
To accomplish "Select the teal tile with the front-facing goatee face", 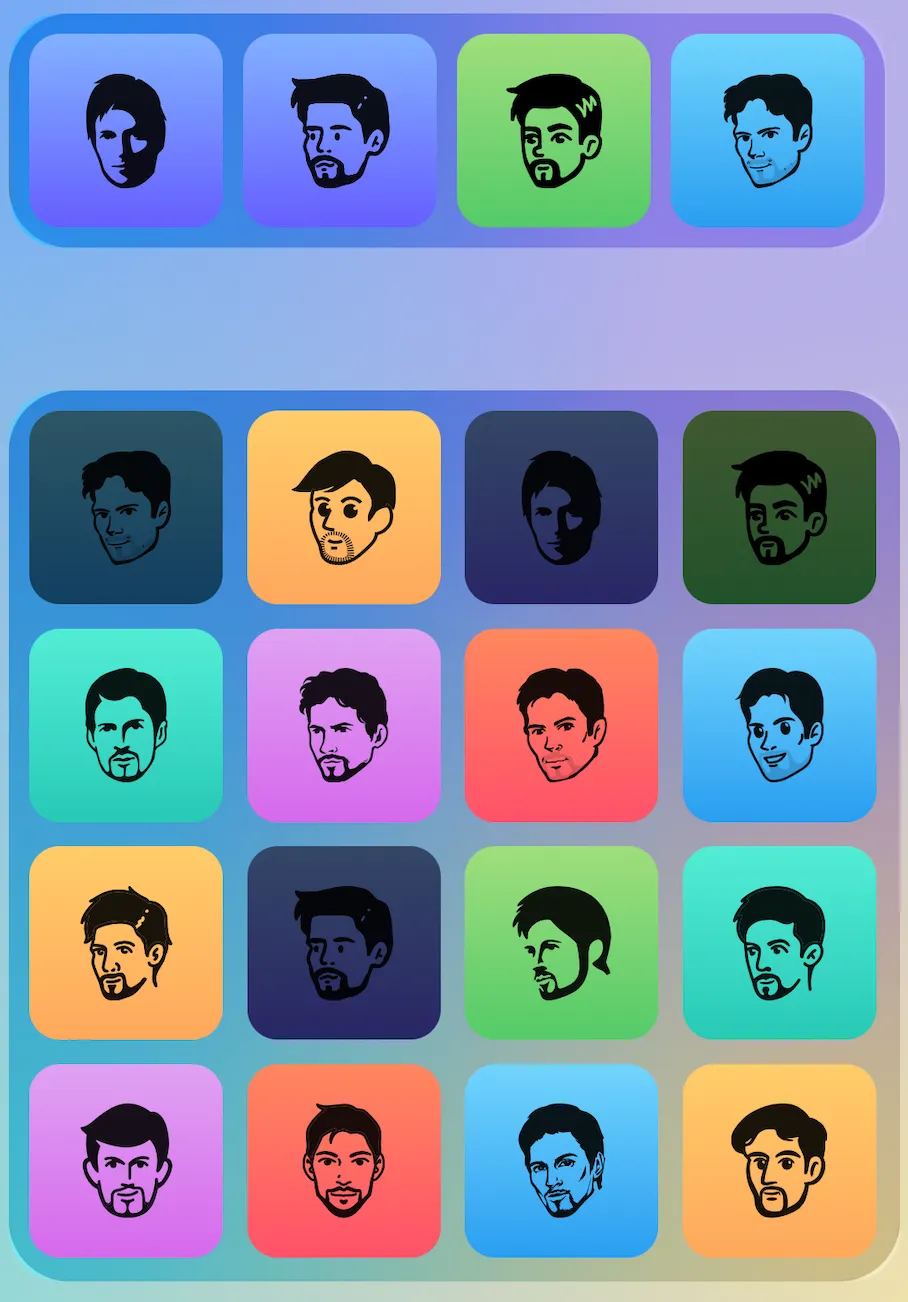I will [x=125, y=725].
